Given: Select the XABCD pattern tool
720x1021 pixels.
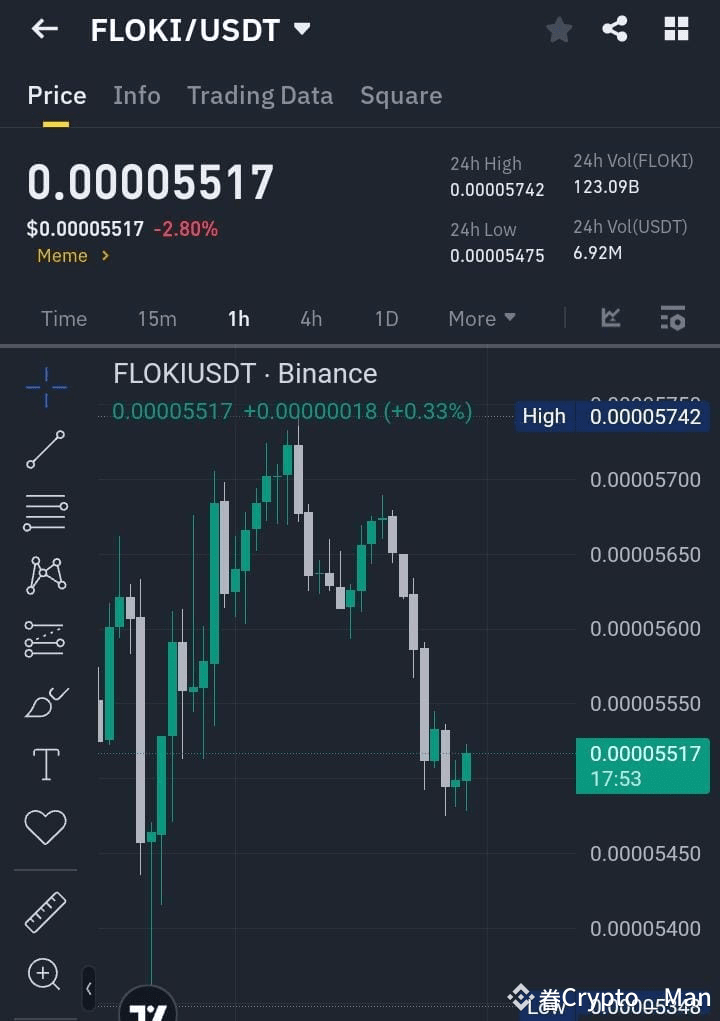Looking at the screenshot, I should click(45, 573).
